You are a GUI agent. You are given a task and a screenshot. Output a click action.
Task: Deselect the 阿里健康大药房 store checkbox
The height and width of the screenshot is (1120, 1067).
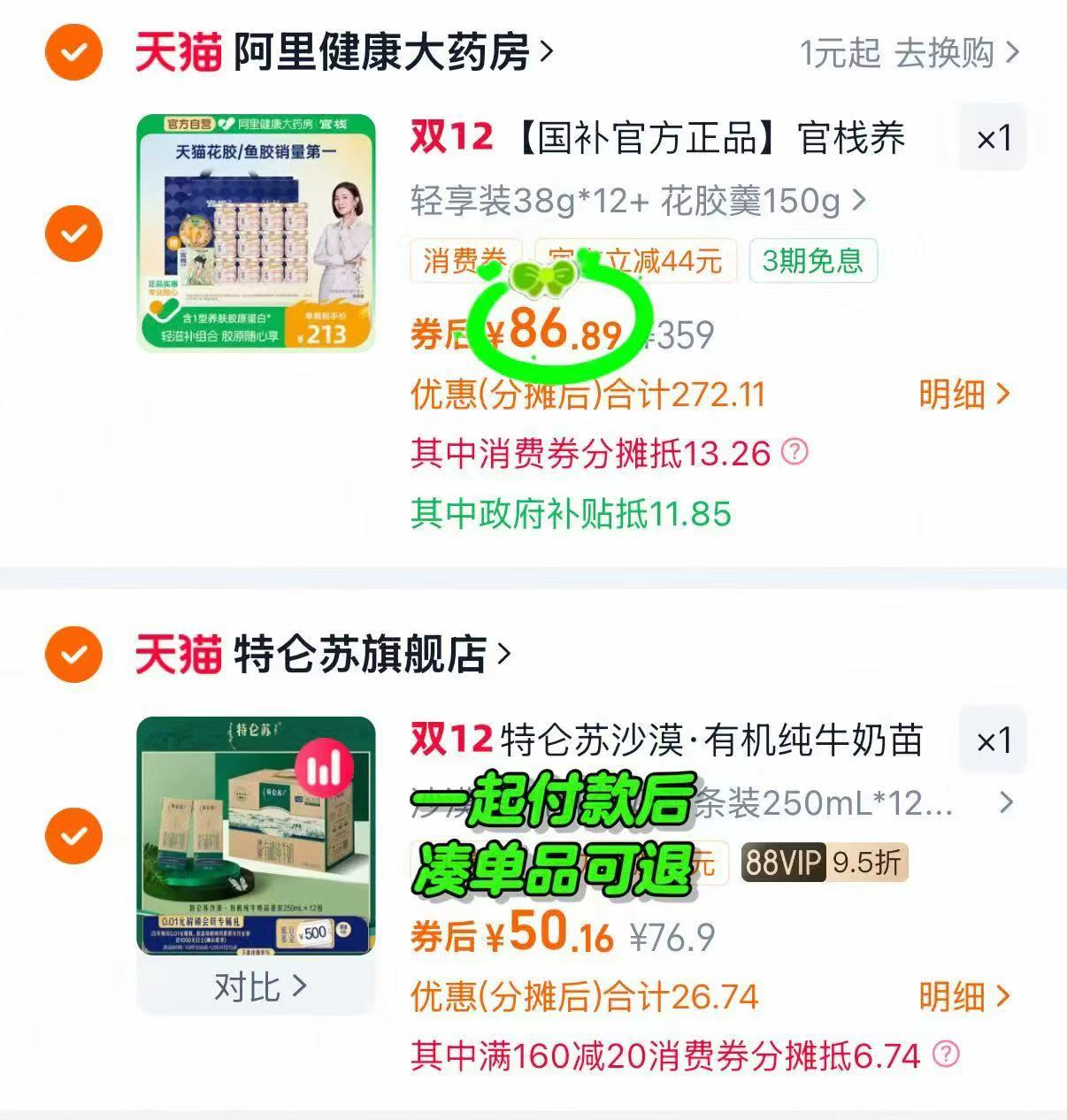(73, 50)
